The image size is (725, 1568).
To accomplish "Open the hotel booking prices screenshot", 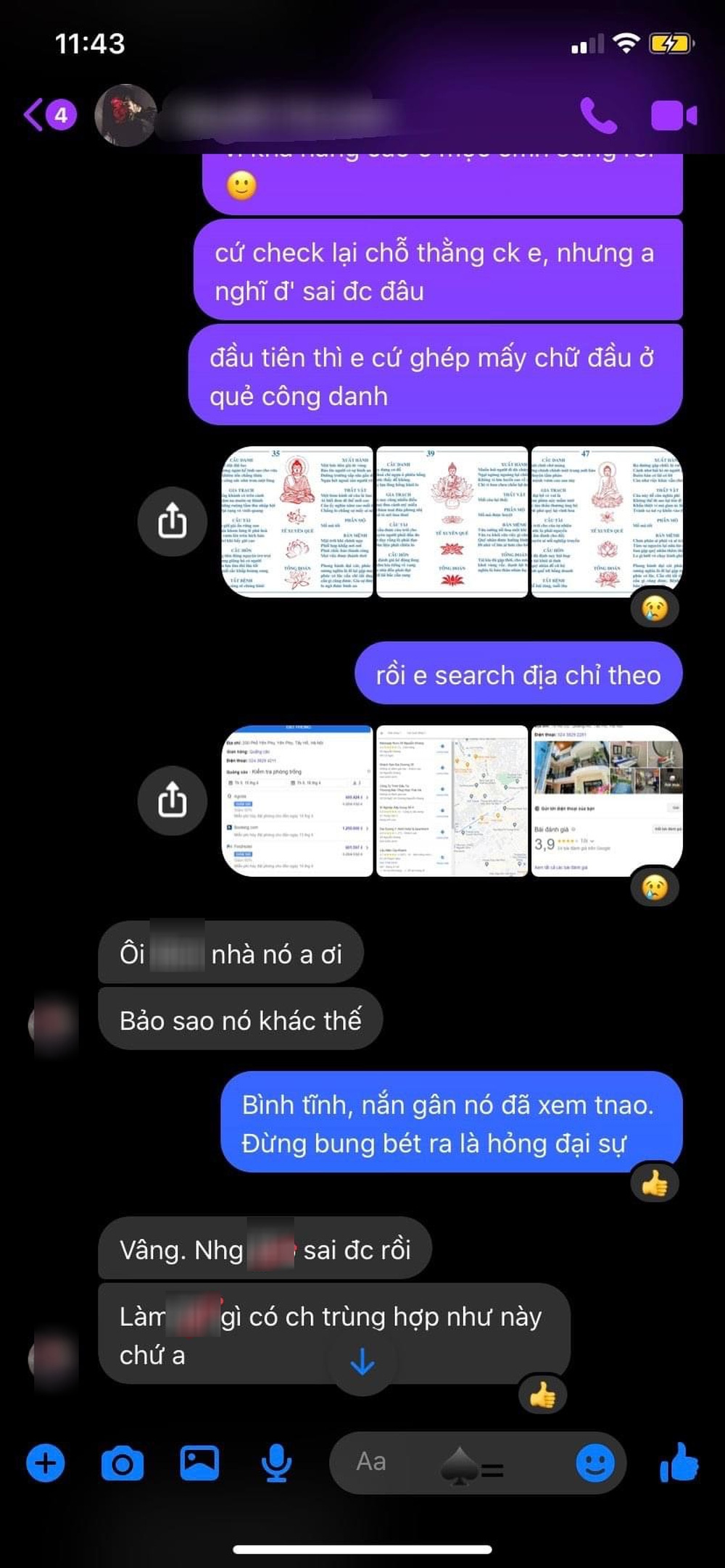I will coord(297,801).
